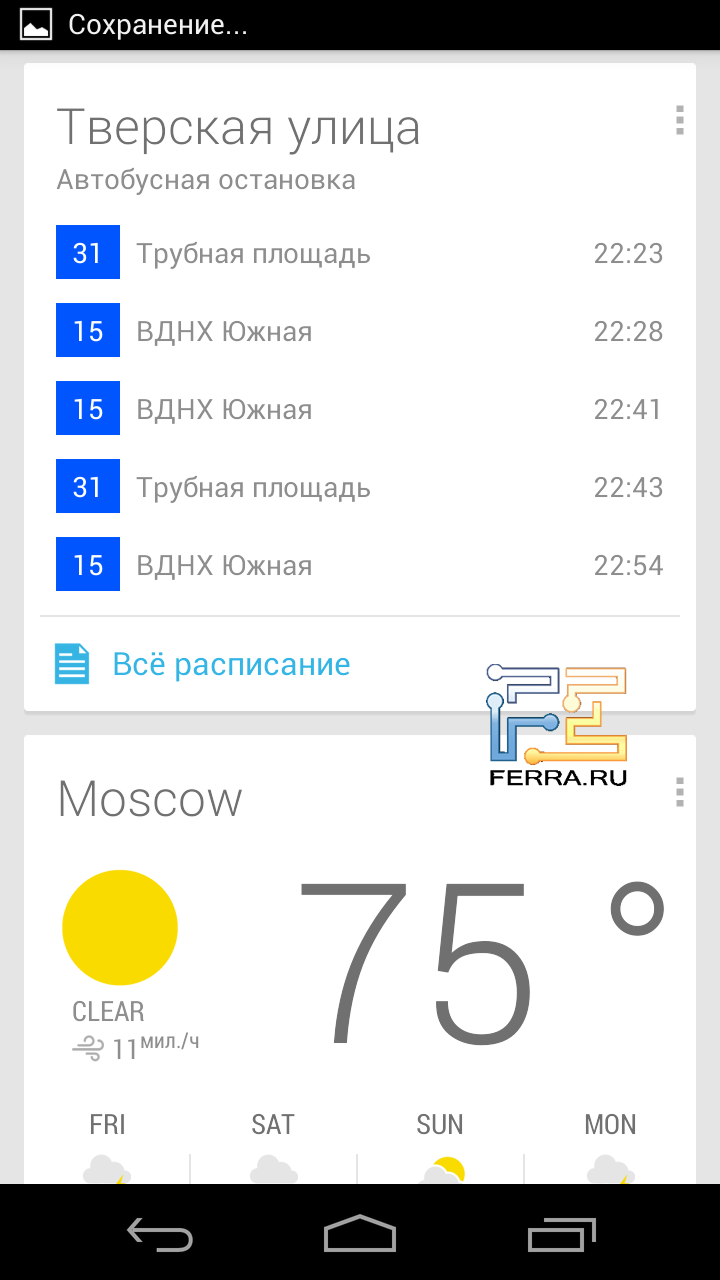
Task: Tap the system home button
Action: [360, 1234]
